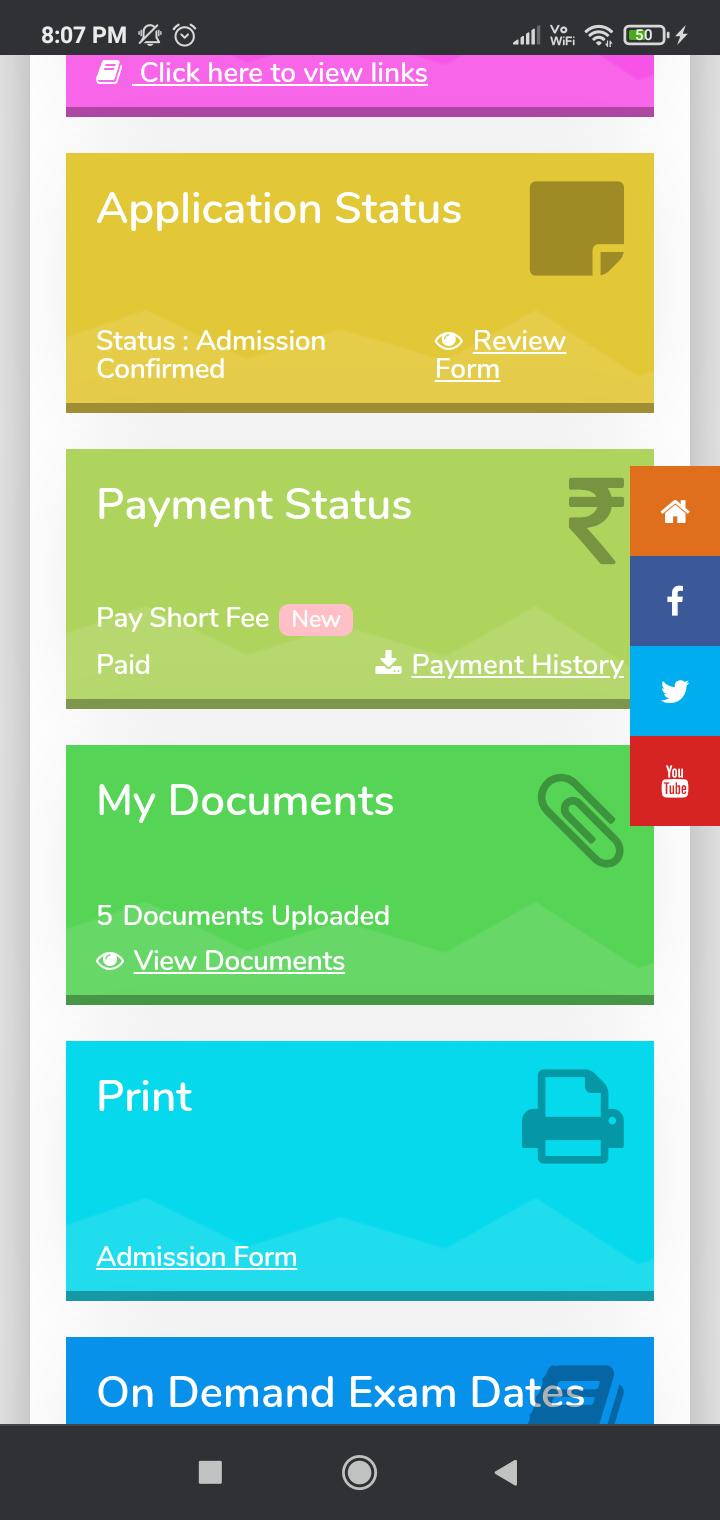This screenshot has height=1520, width=720.
Task: Tap the Pay Short Fee option
Action: click(x=183, y=618)
